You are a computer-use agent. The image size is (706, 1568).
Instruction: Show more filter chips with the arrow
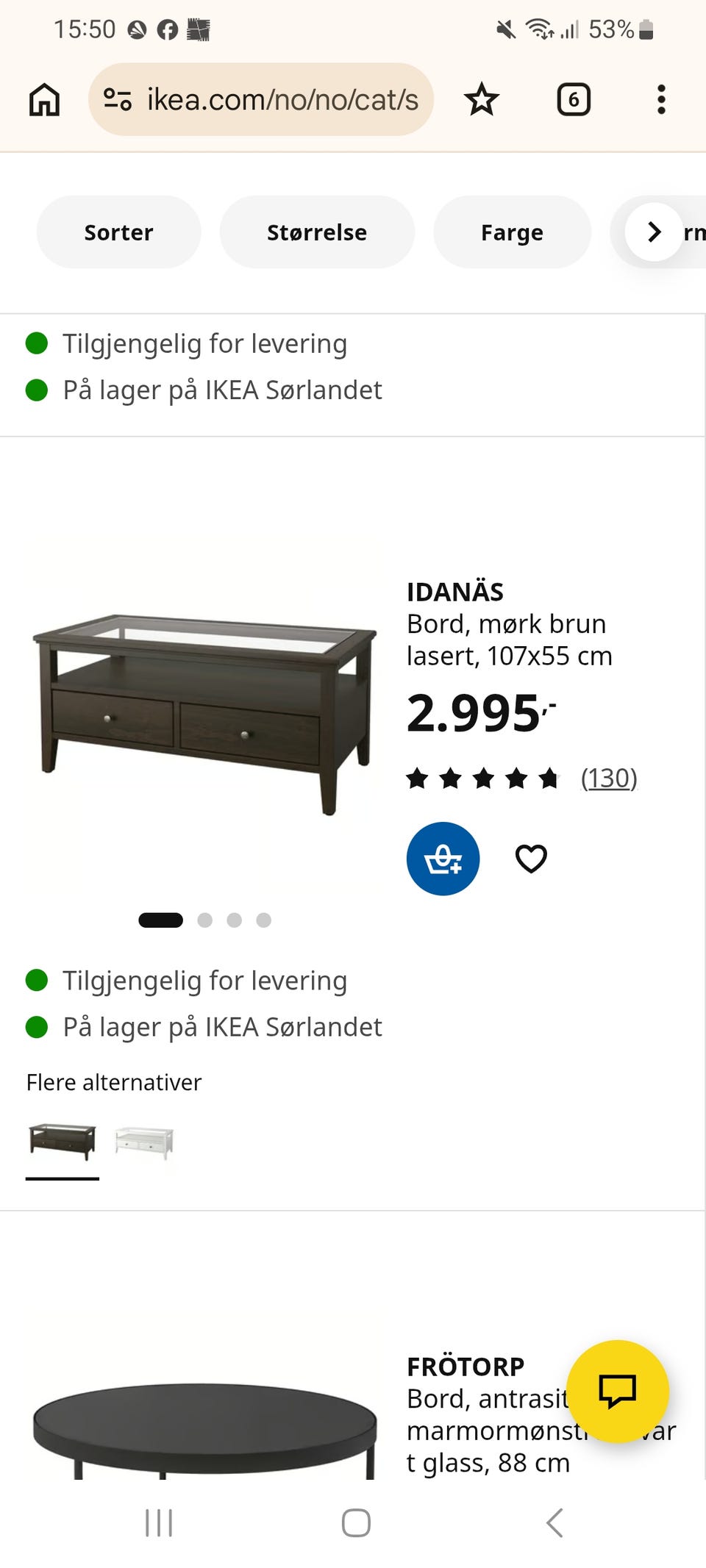pos(654,232)
